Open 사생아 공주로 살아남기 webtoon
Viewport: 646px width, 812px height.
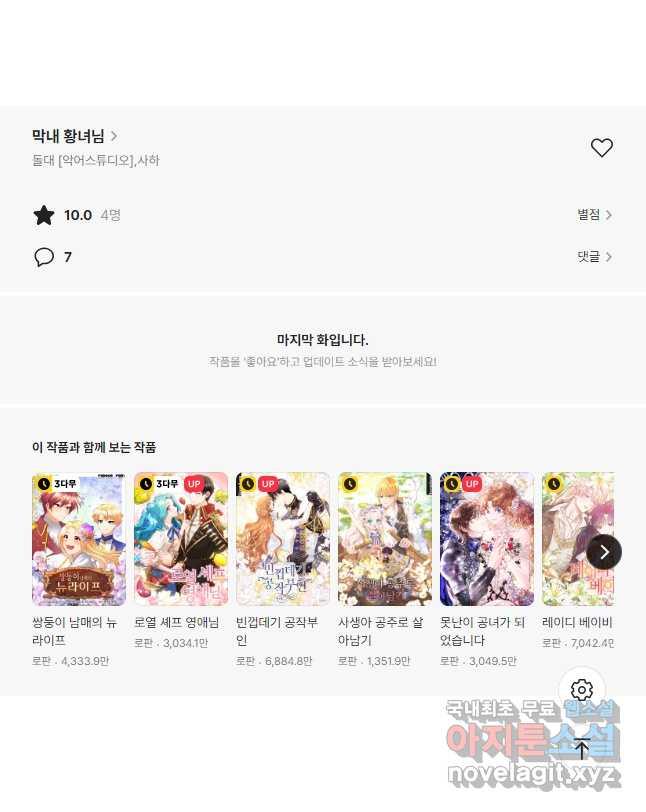[x=384, y=539]
